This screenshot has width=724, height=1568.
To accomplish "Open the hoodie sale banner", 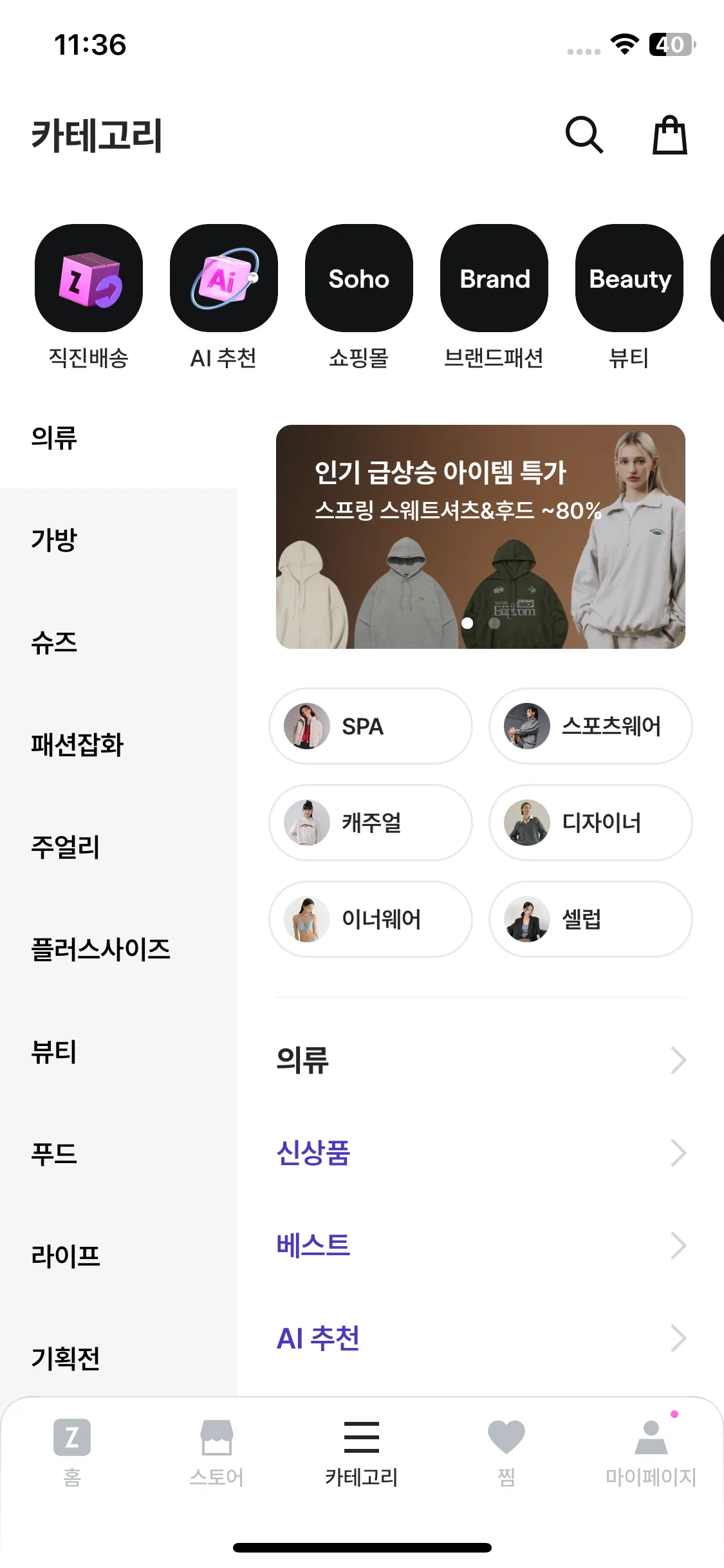I will pos(480,536).
